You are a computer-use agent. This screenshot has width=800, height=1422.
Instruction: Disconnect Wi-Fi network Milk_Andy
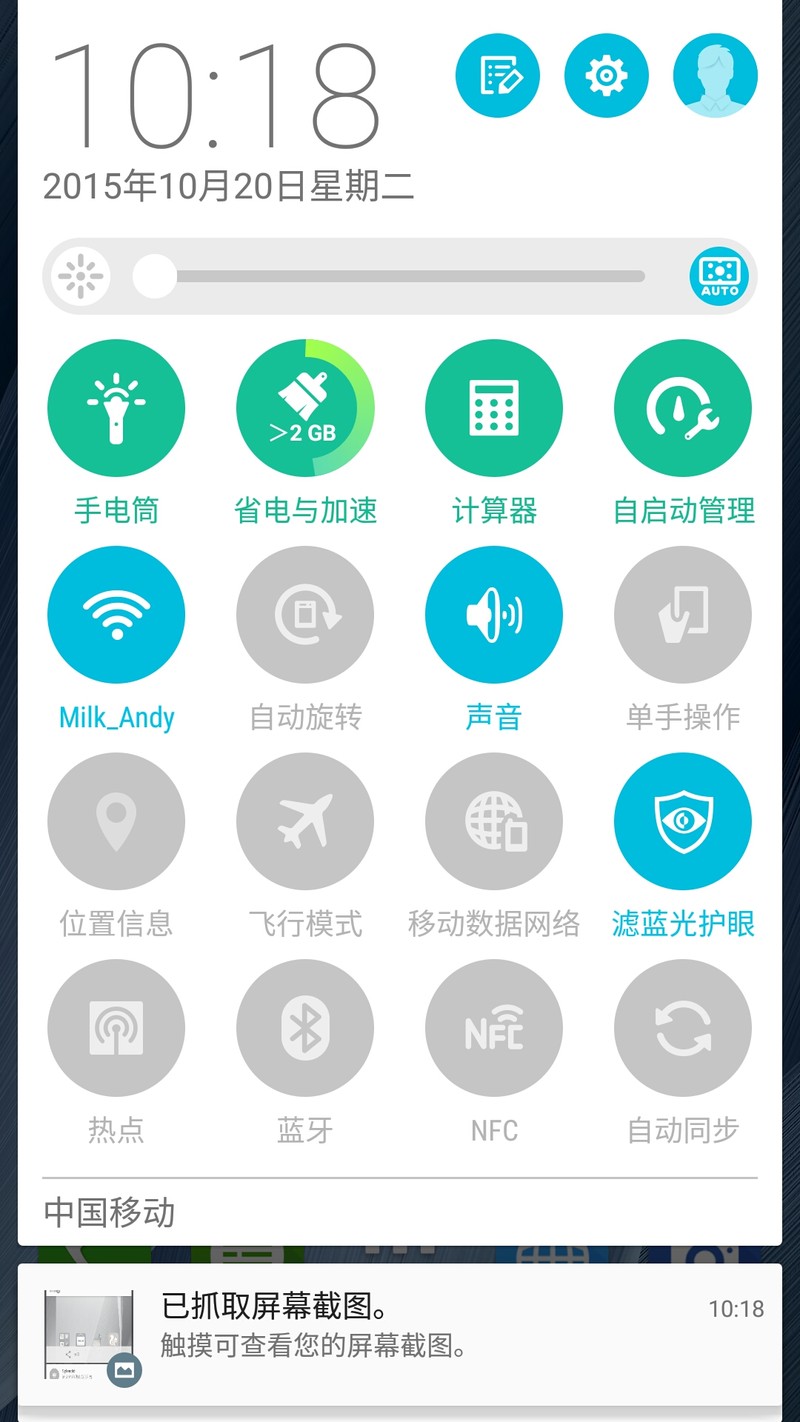(x=116, y=614)
